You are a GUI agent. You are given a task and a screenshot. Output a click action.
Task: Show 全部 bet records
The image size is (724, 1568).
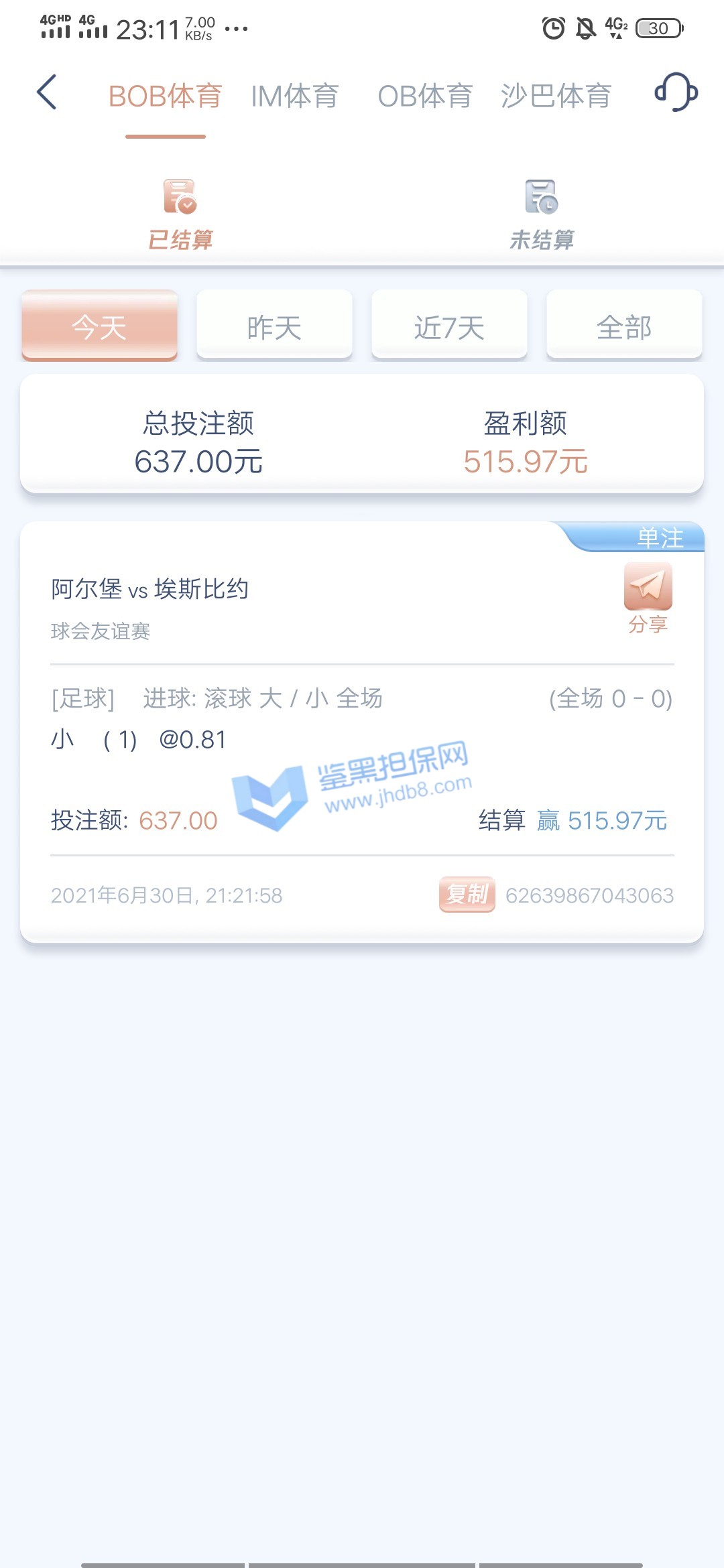pos(624,326)
